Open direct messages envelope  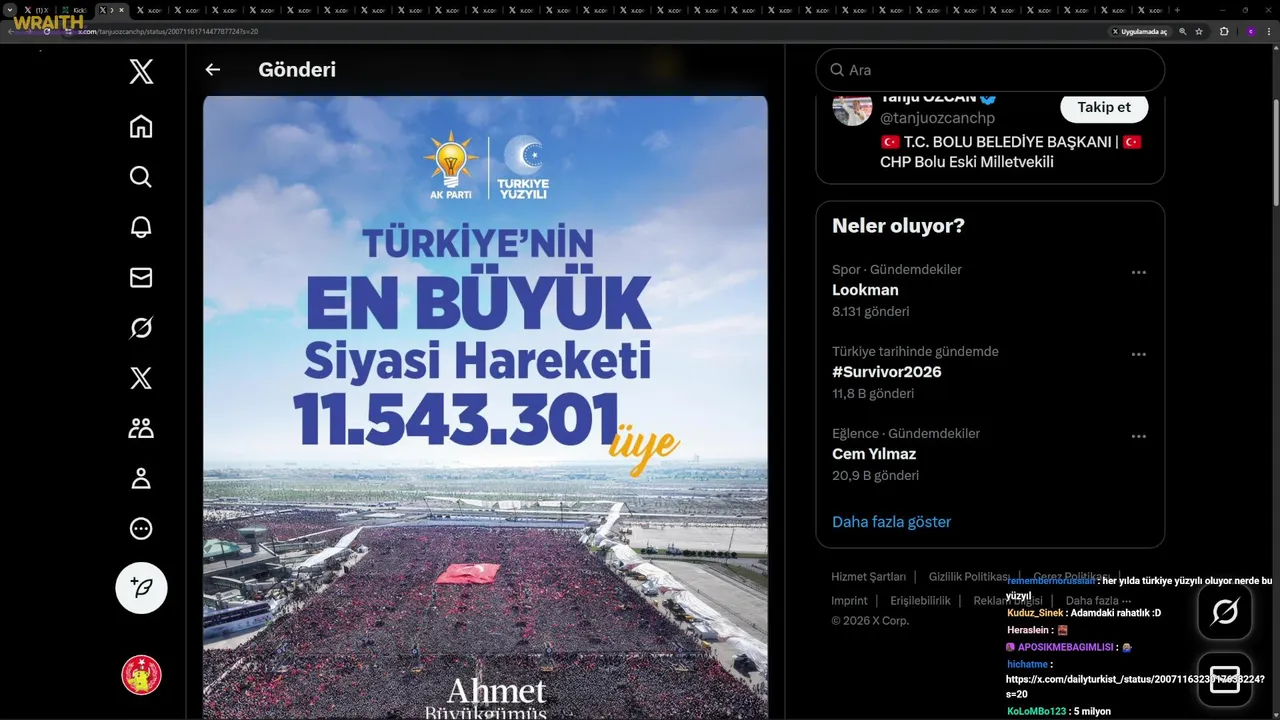pos(141,278)
